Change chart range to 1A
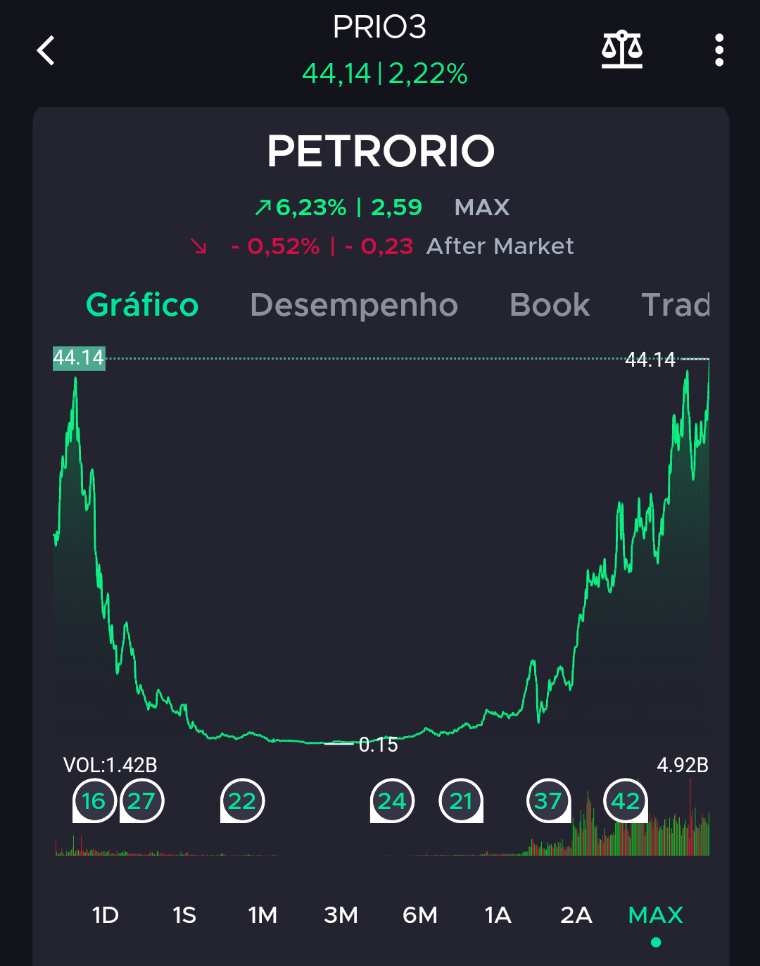 (x=498, y=914)
